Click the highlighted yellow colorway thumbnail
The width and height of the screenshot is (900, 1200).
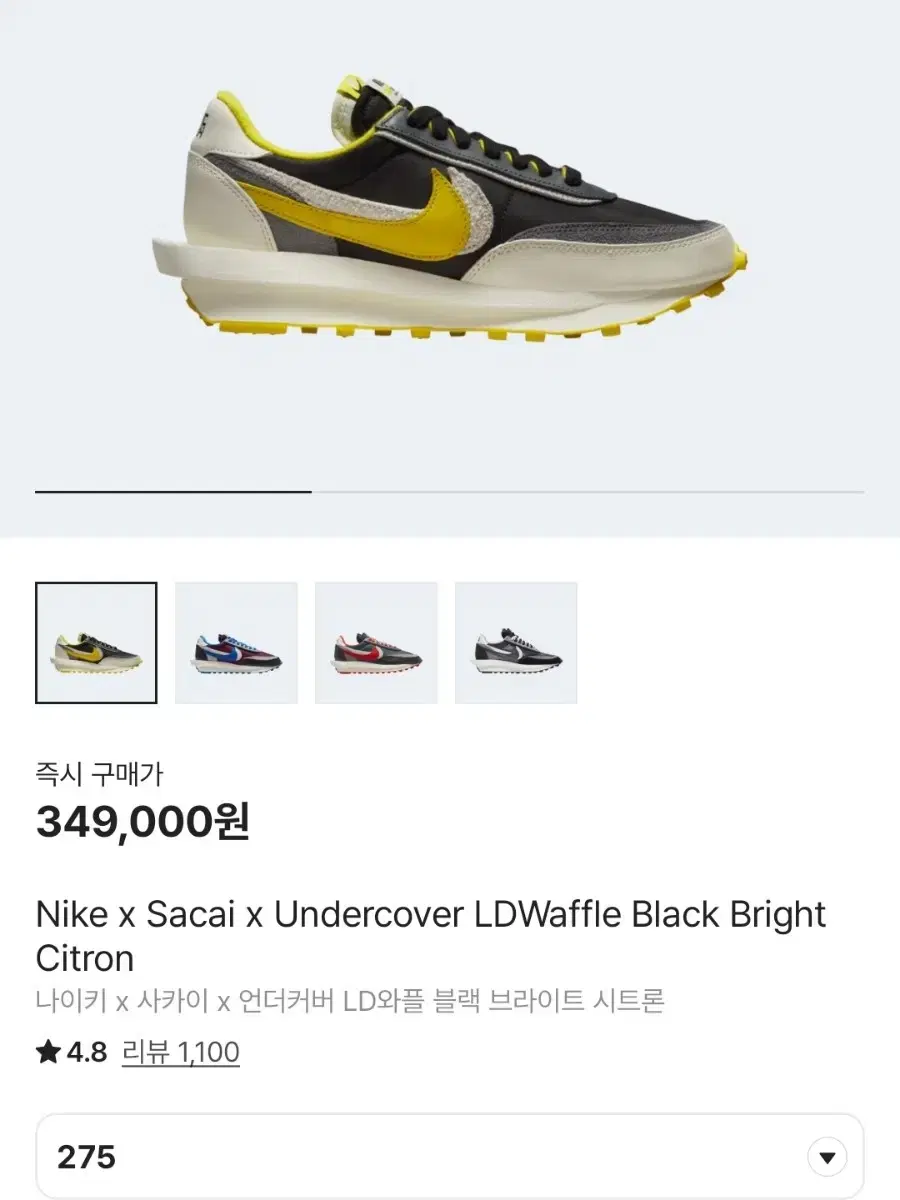(96, 642)
